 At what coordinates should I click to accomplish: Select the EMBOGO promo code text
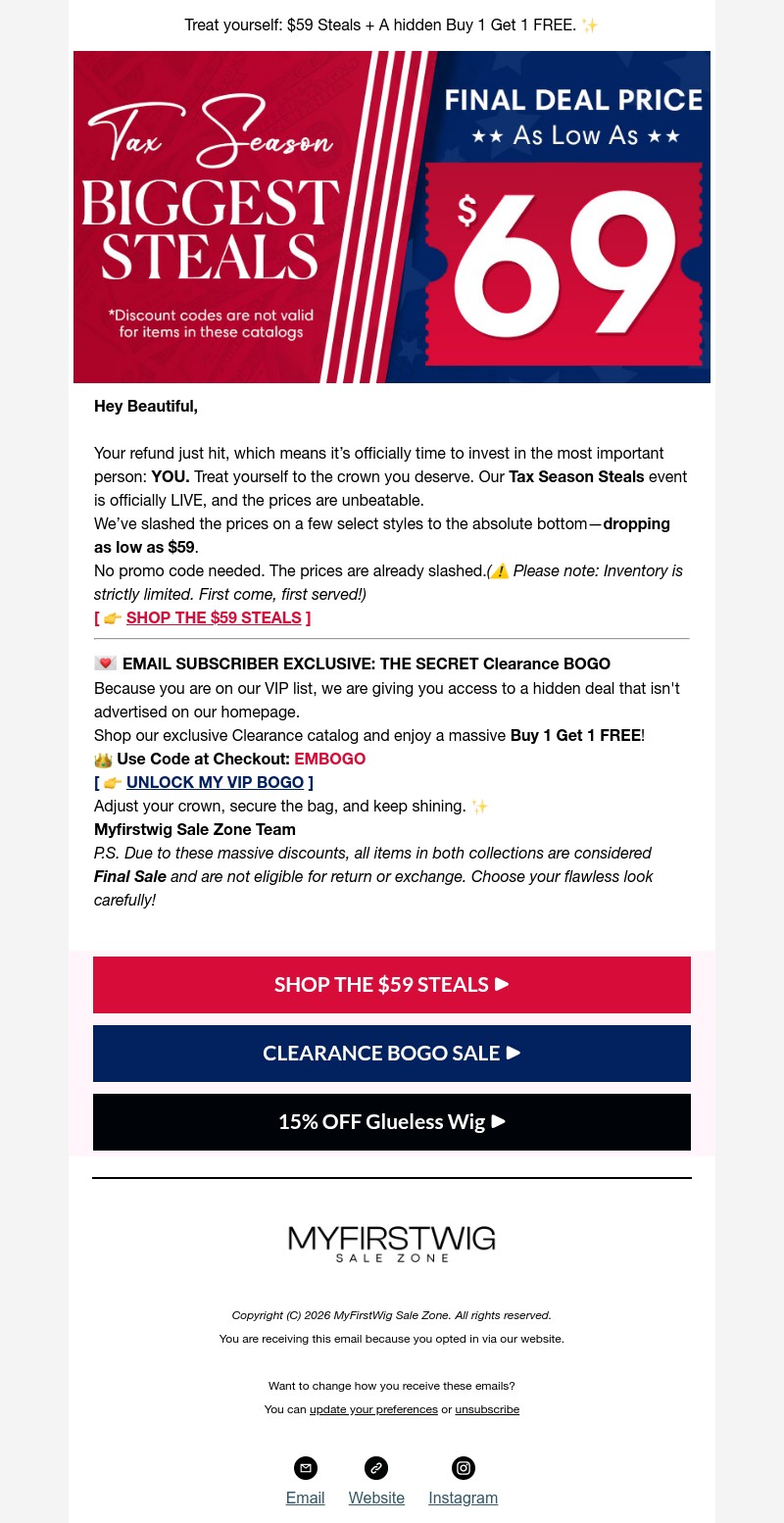click(x=330, y=759)
